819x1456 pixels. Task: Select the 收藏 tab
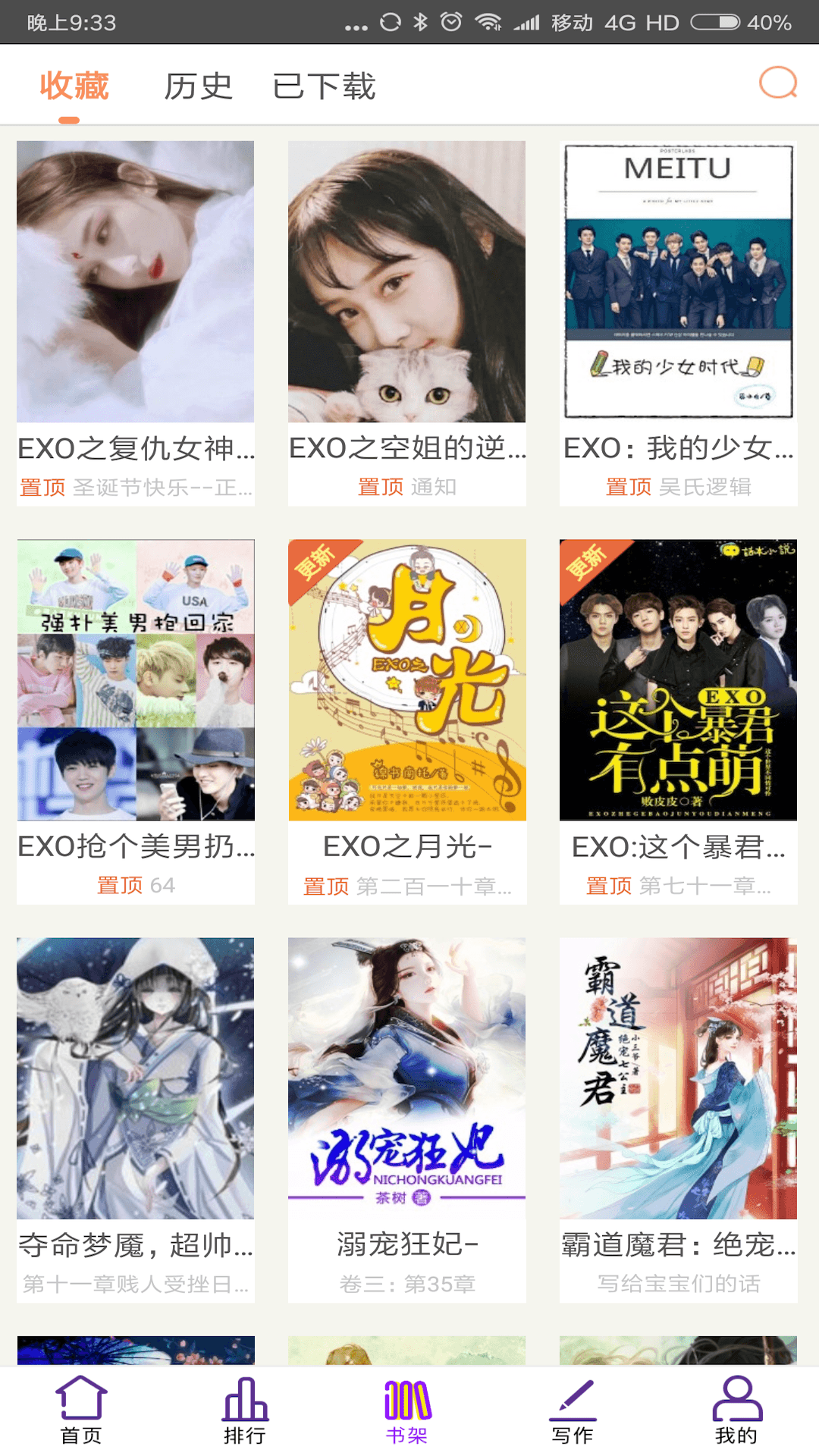(74, 86)
